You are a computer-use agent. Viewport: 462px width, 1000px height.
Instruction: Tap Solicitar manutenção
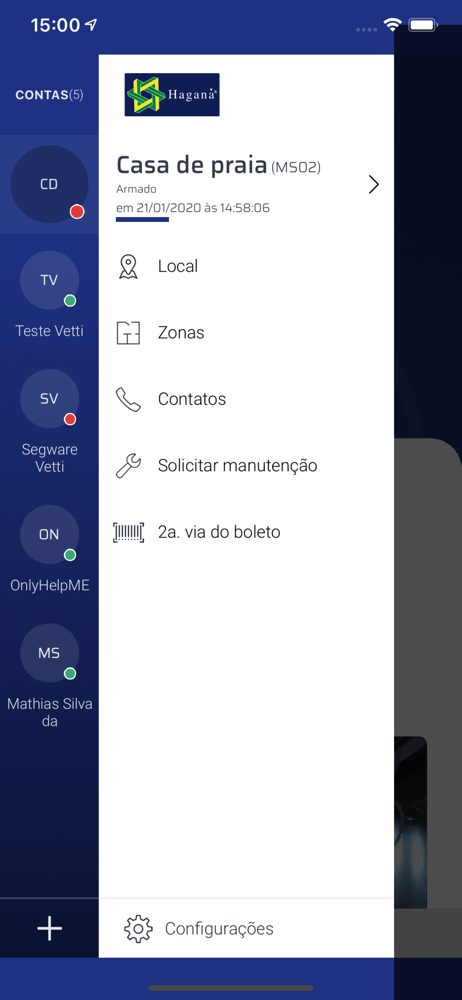246,465
